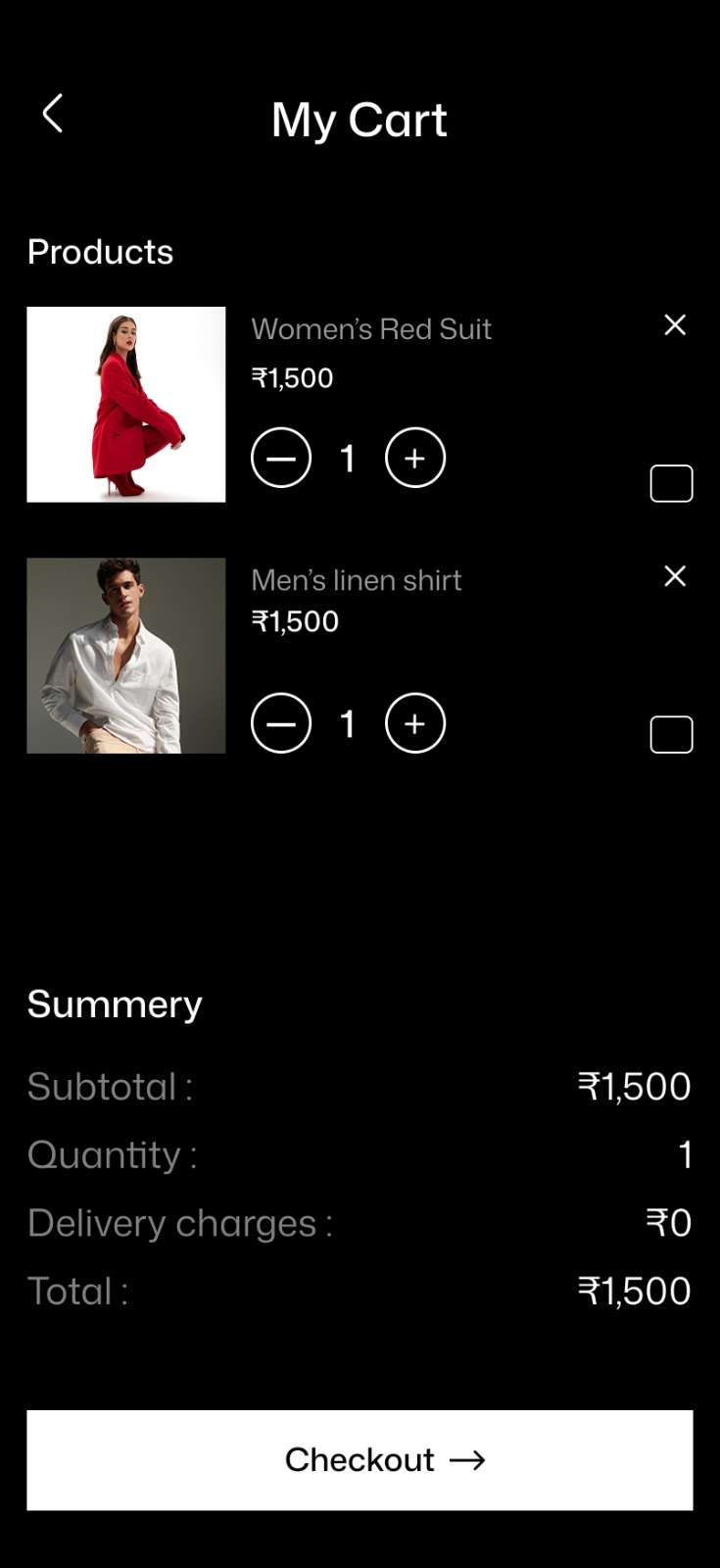Open the Men's linen shirt product thumbnail
The width and height of the screenshot is (720, 1568).
coord(125,656)
